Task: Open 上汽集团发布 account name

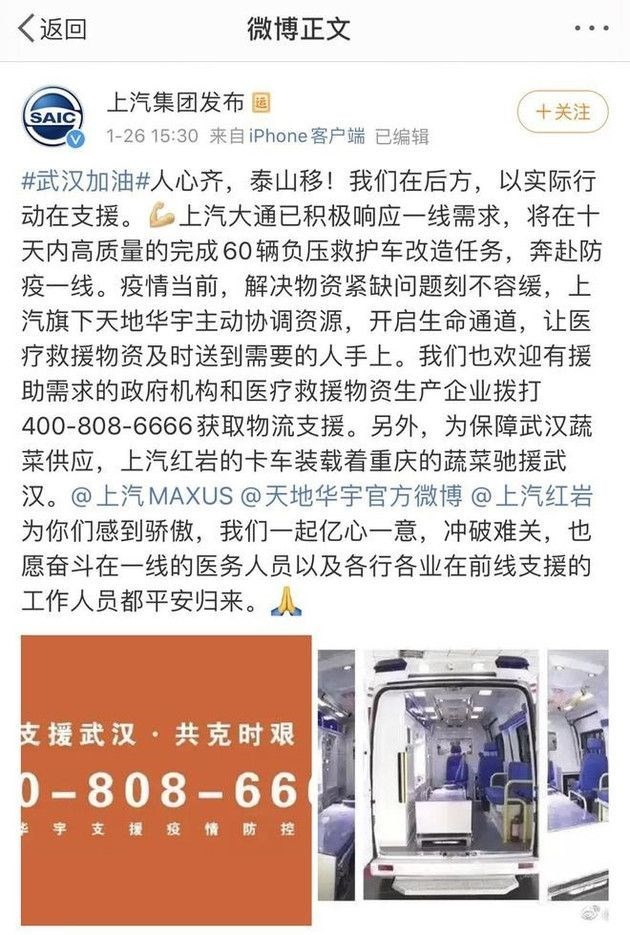Action: [176, 103]
